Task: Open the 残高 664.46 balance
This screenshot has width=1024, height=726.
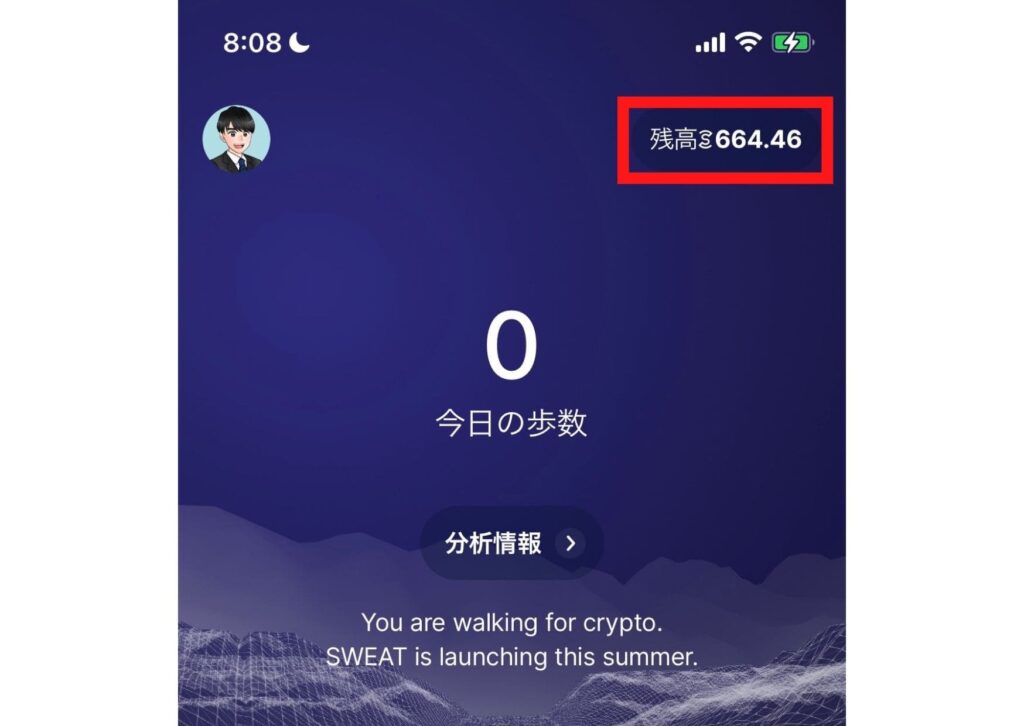Action: point(727,140)
